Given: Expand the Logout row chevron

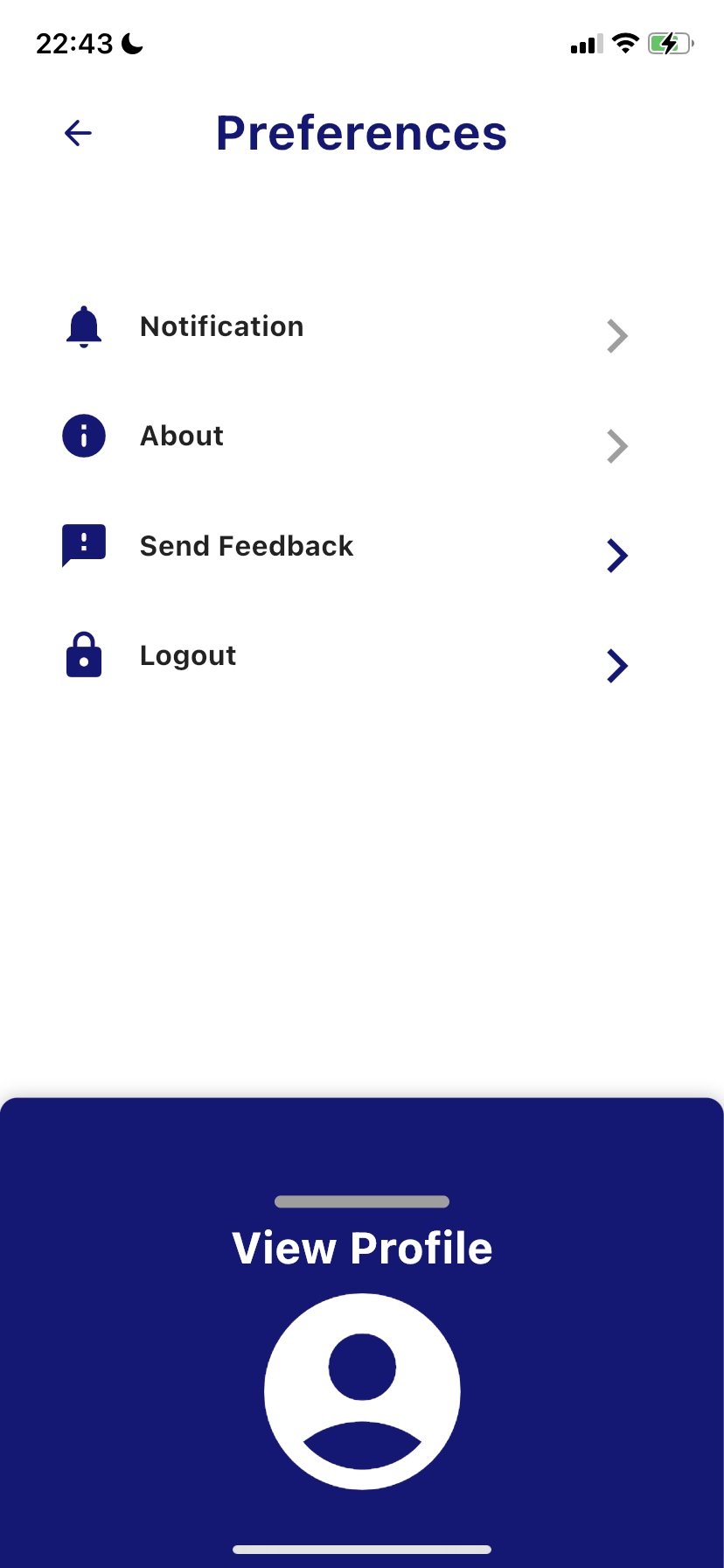Looking at the screenshot, I should [x=617, y=666].
